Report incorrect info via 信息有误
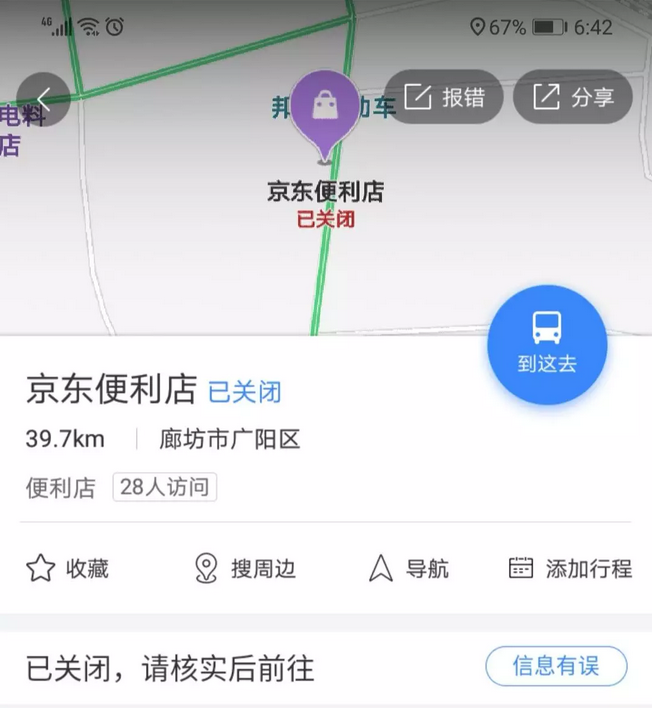This screenshot has height=708, width=652. 556,666
